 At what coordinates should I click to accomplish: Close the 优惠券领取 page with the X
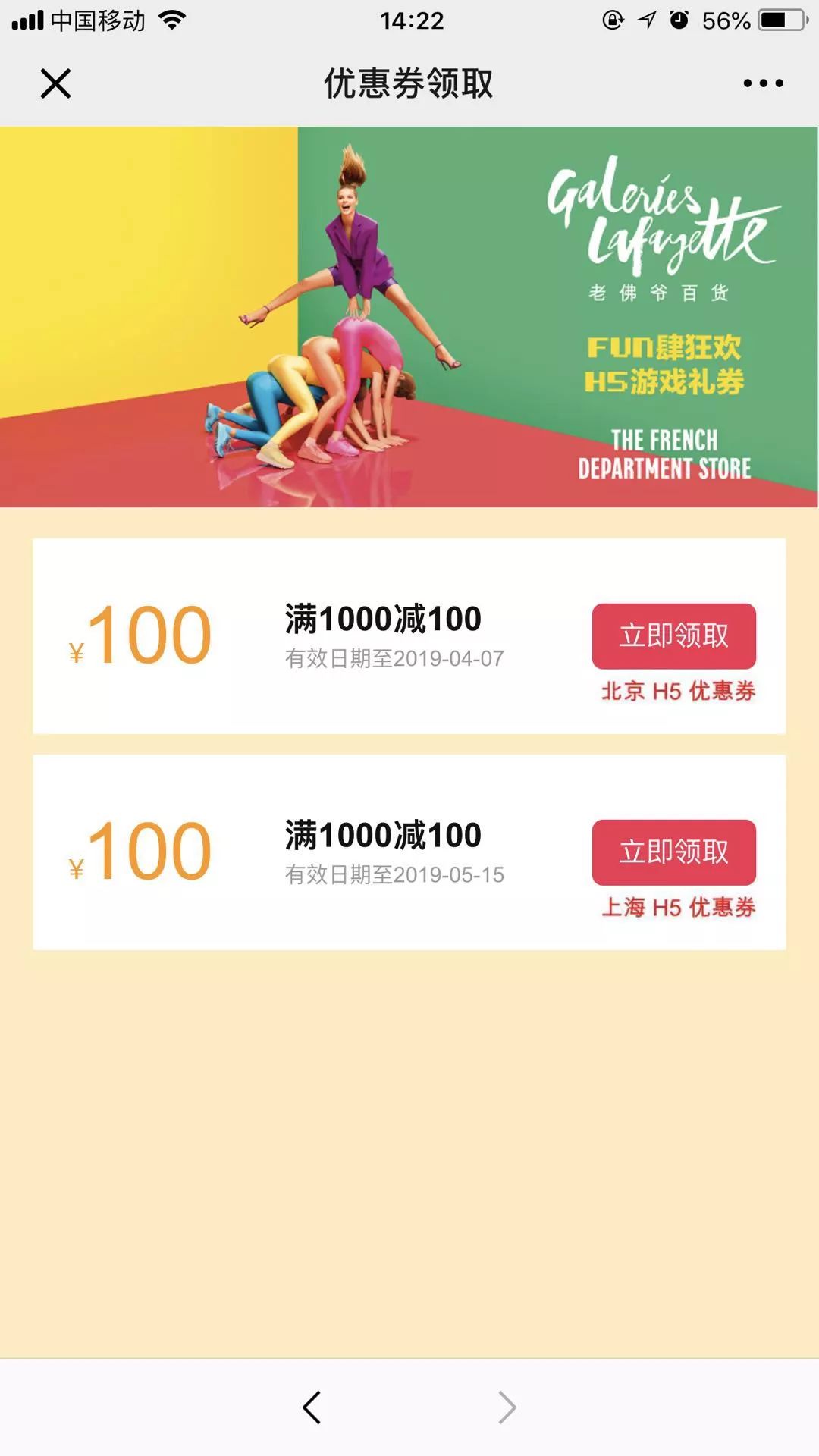(x=55, y=83)
